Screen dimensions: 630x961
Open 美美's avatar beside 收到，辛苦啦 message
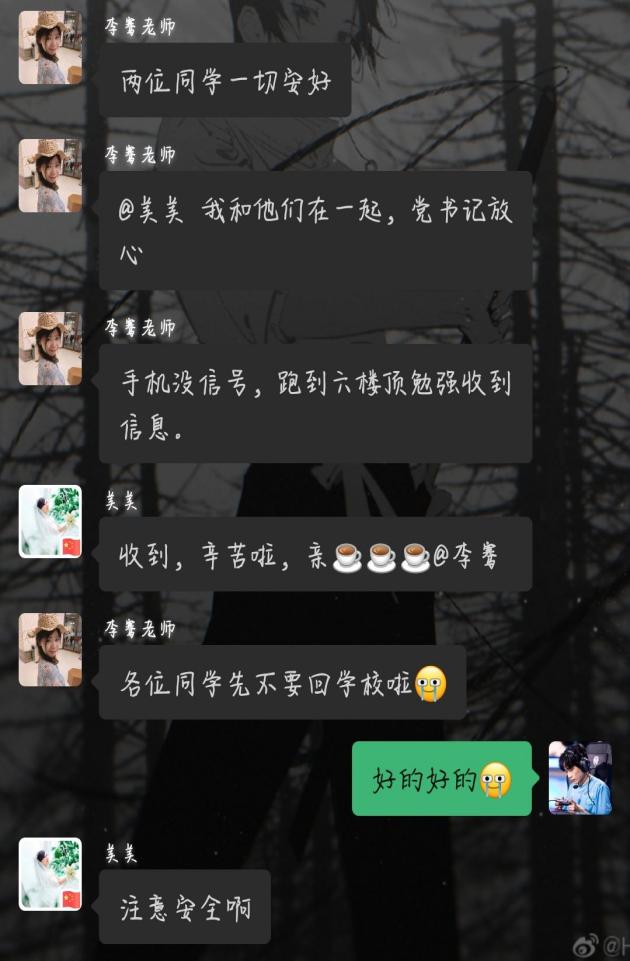click(50, 522)
